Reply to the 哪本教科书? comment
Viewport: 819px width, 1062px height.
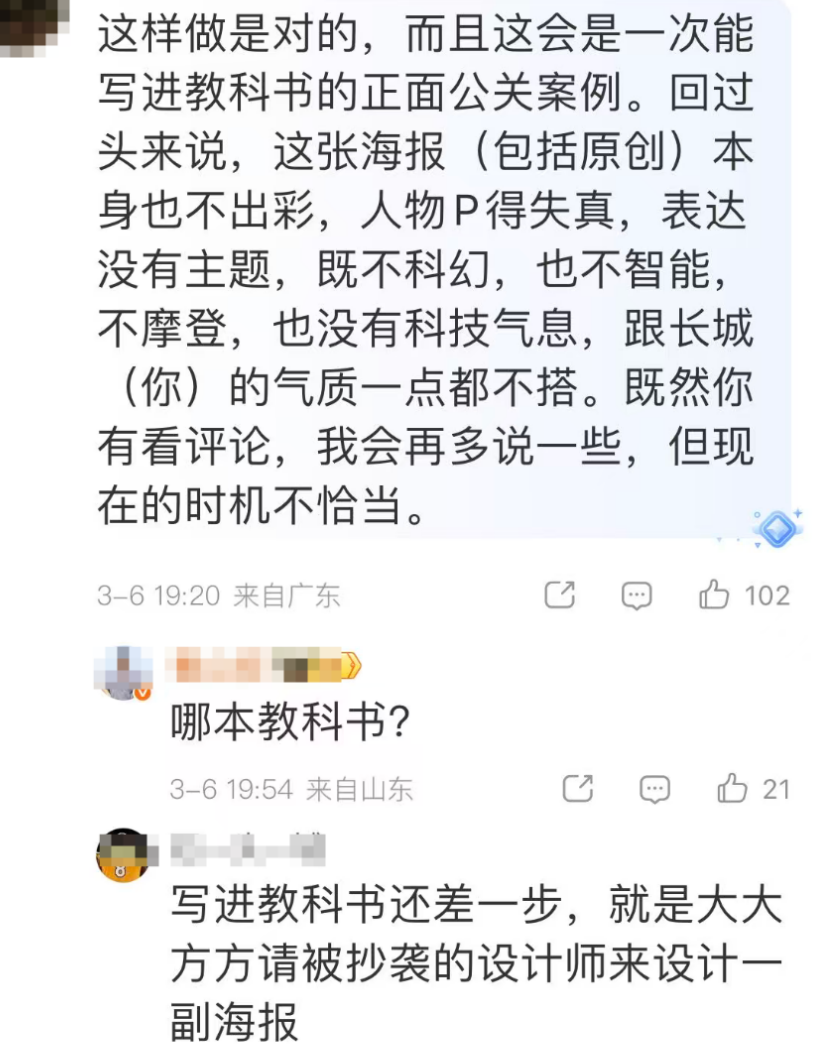[x=655, y=788]
